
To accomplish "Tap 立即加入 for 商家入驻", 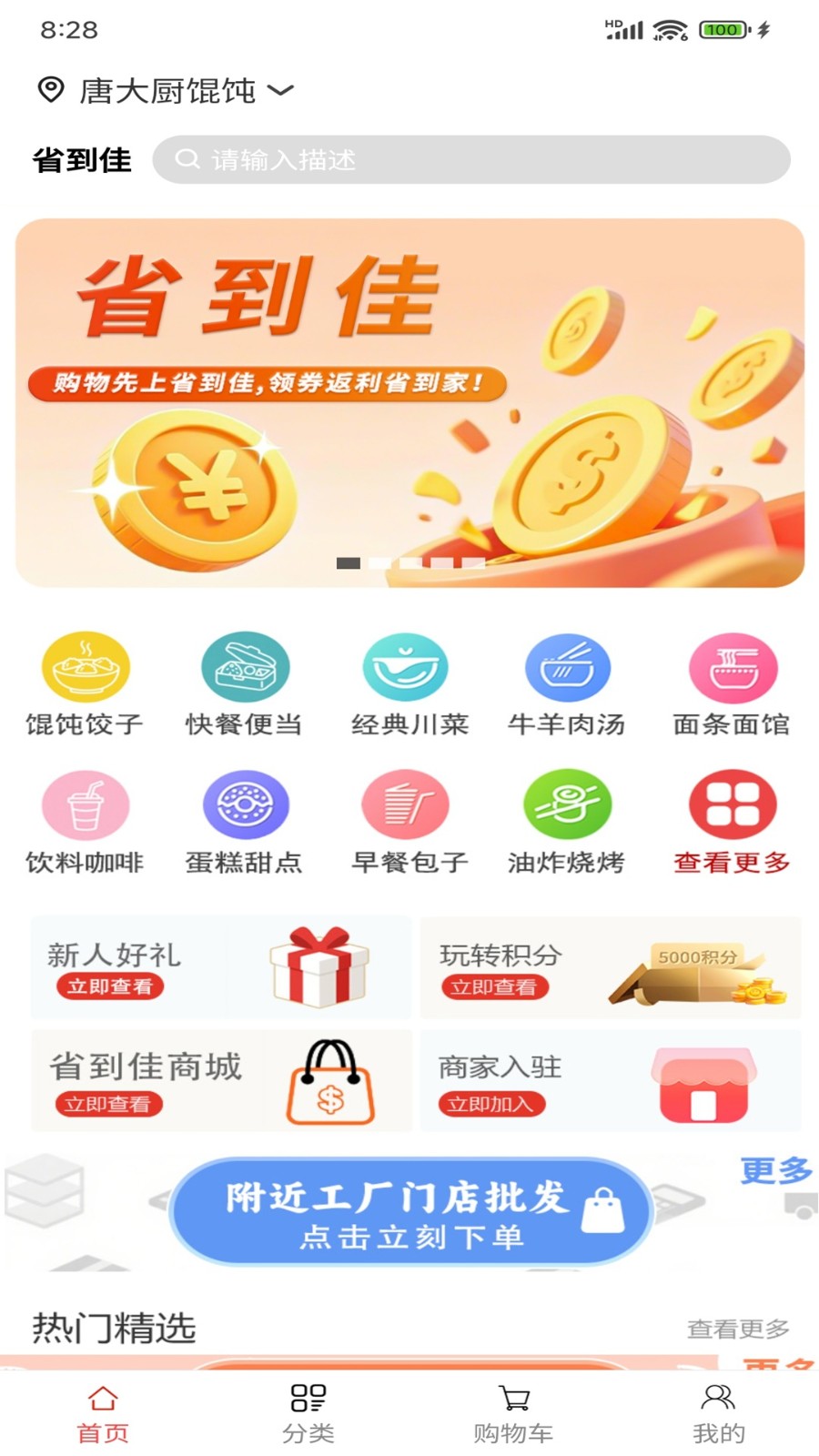I will coord(492,1105).
